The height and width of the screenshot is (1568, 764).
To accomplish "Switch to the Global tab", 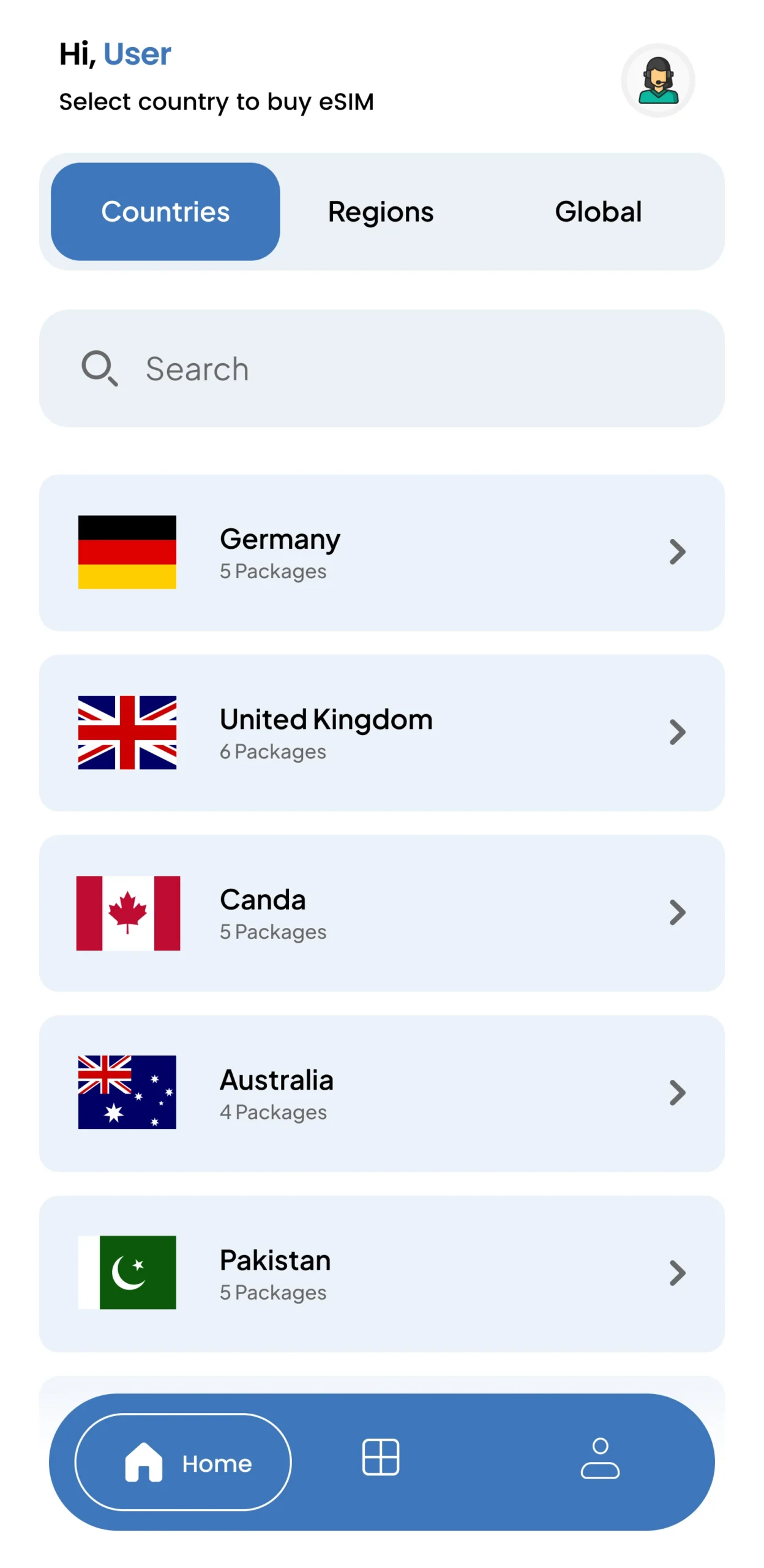I will [598, 211].
